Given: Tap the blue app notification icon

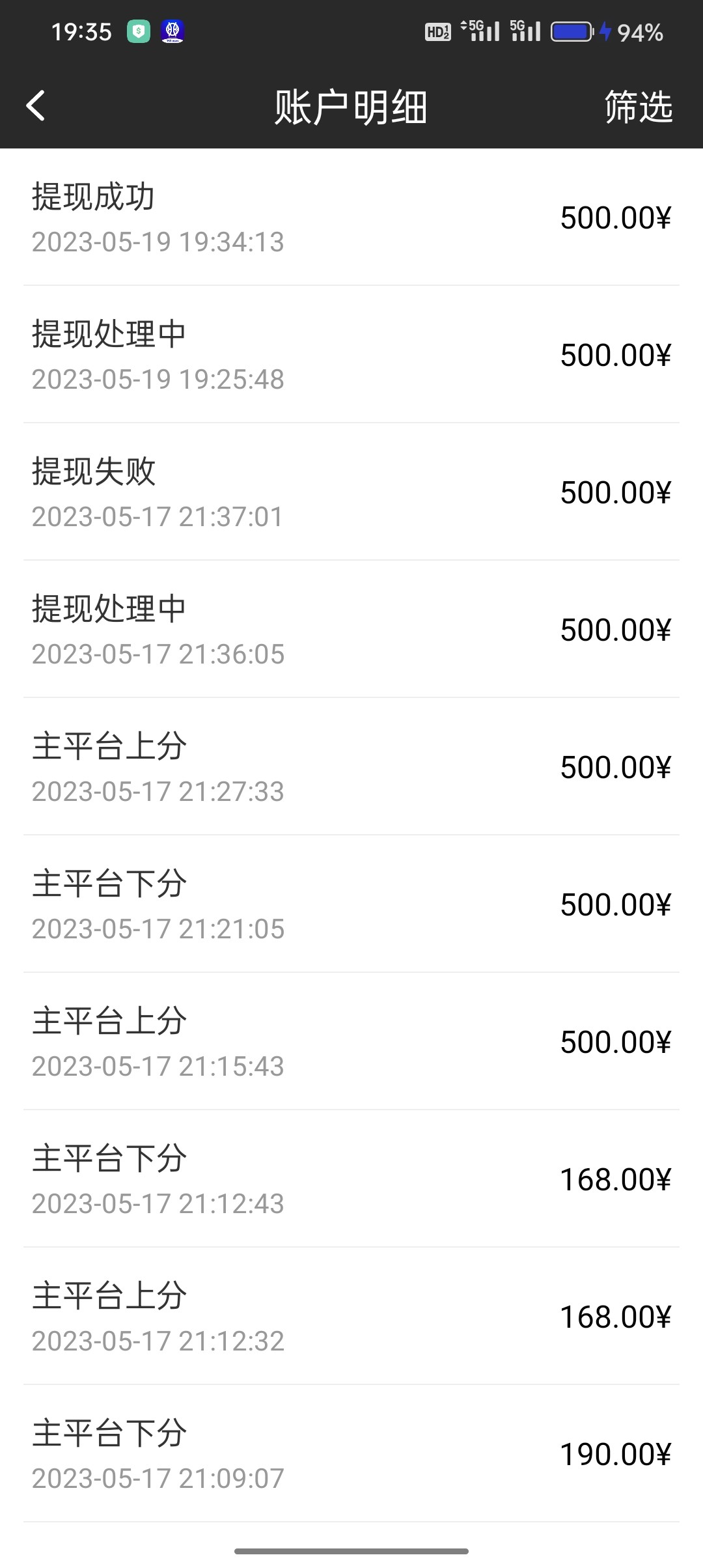Looking at the screenshot, I should (172, 31).
